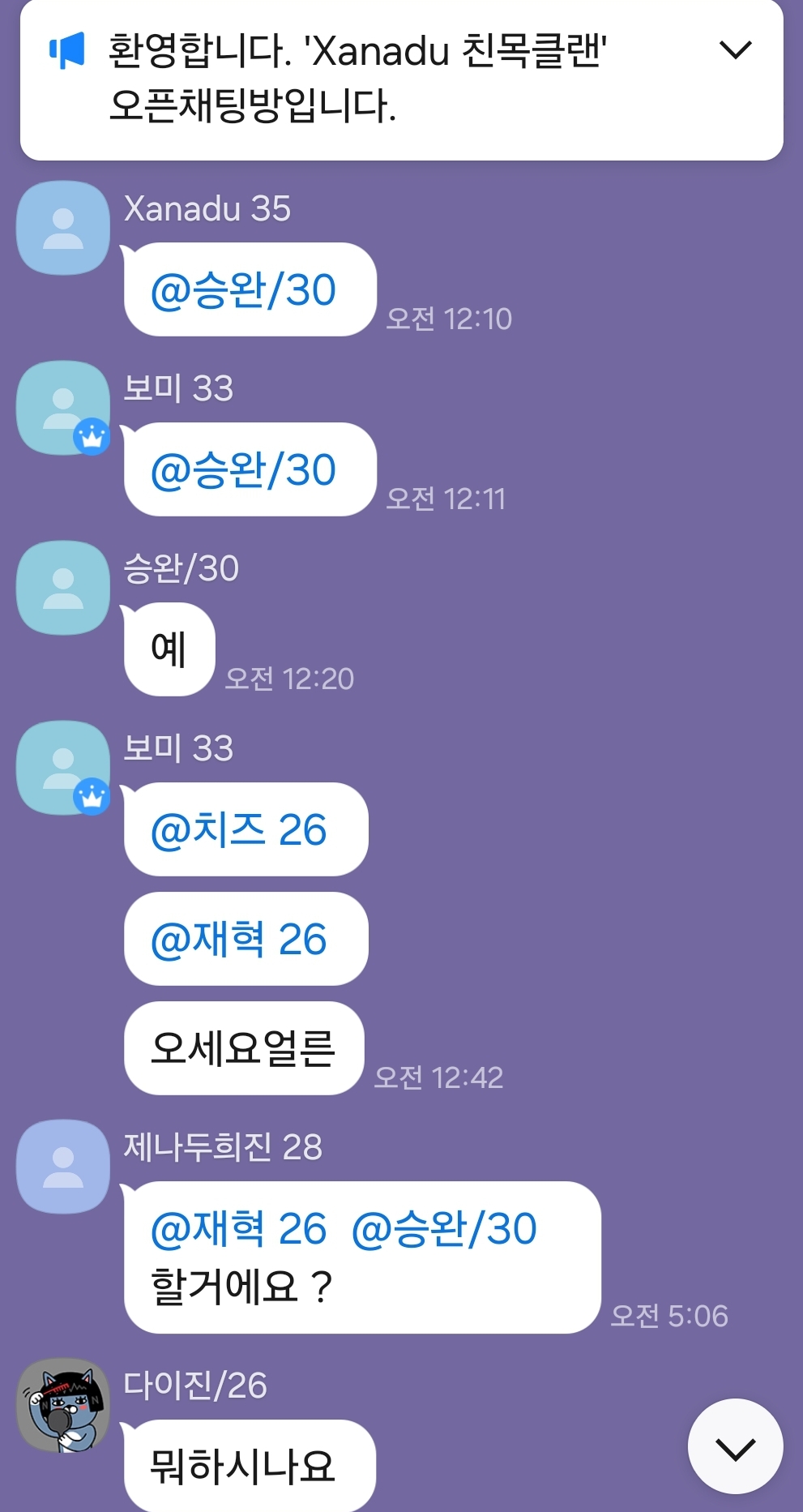The image size is (803, 1512).
Task: Jump to the latest messages with the down-arrow button
Action: pos(735,1446)
